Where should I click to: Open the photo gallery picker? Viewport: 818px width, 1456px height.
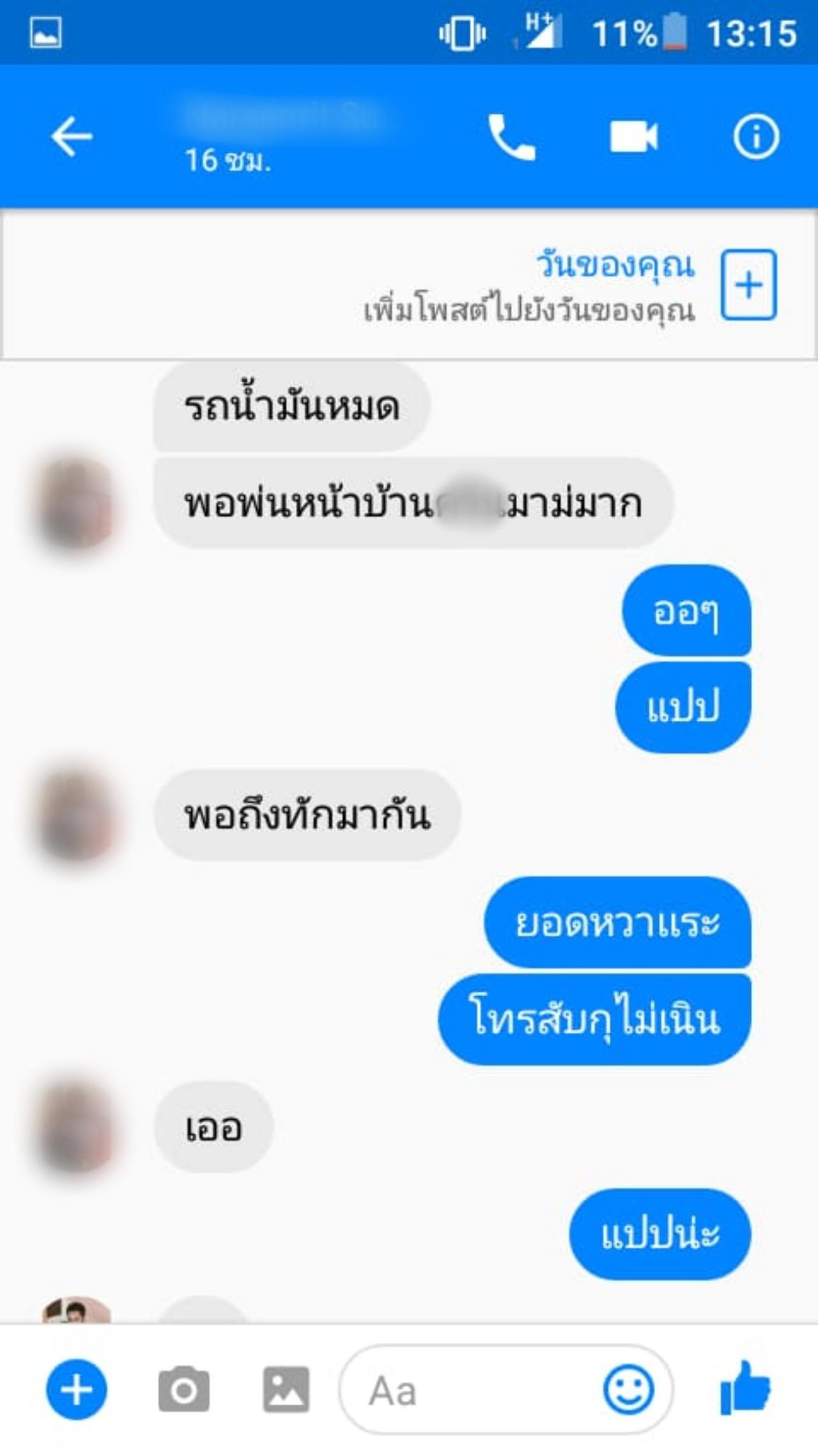click(286, 1389)
